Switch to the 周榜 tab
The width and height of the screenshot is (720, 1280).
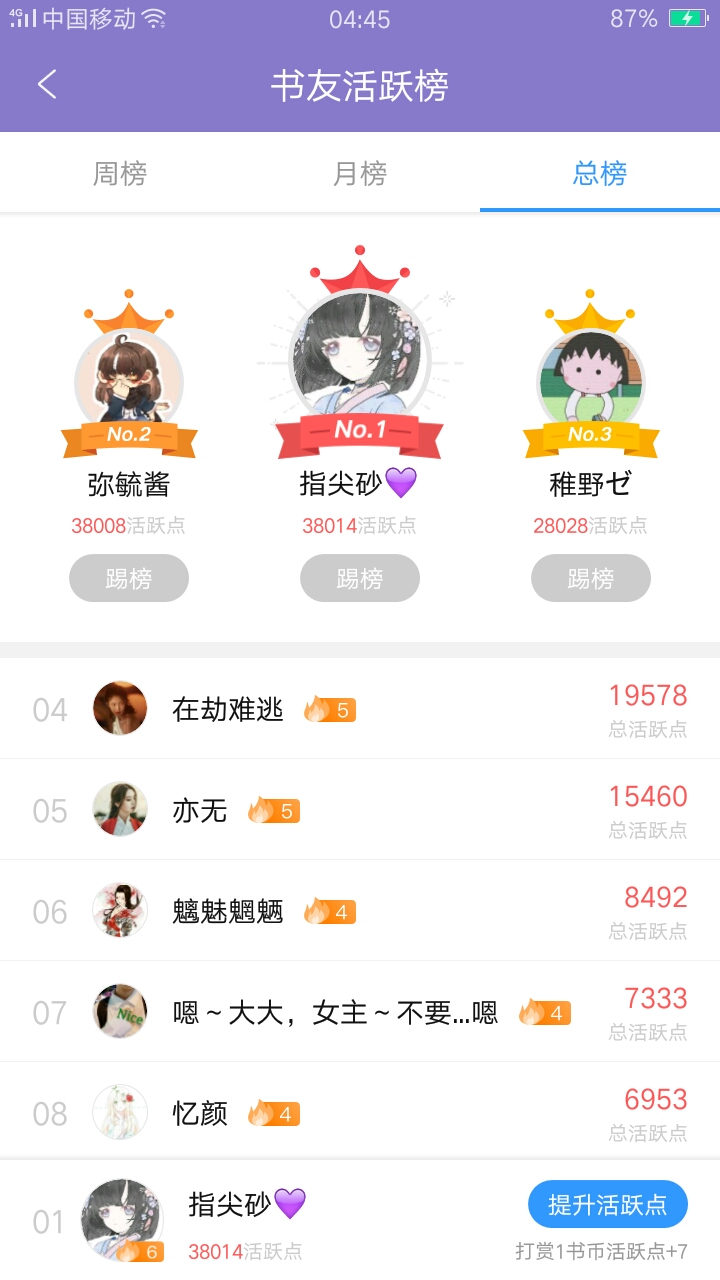(120, 174)
